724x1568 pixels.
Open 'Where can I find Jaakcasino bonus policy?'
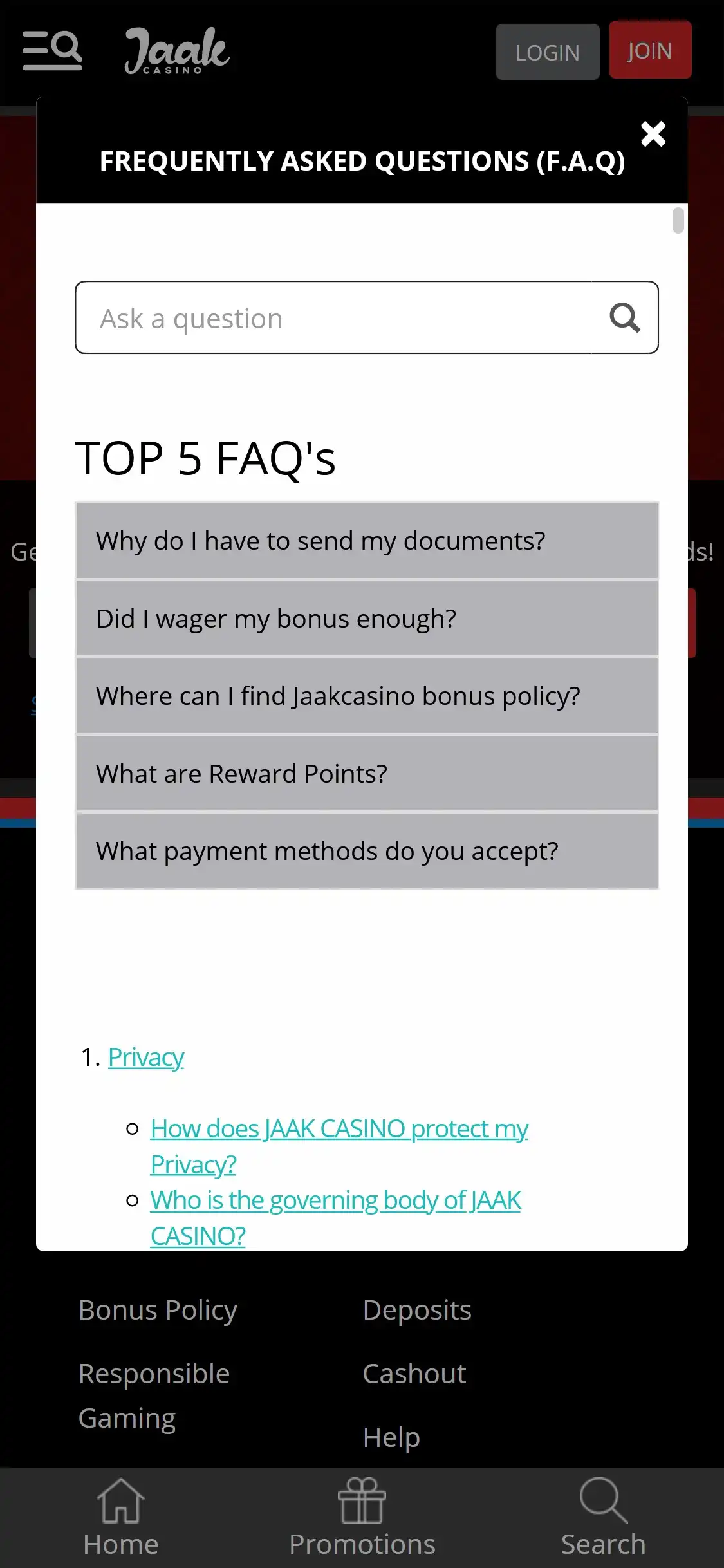coord(367,696)
